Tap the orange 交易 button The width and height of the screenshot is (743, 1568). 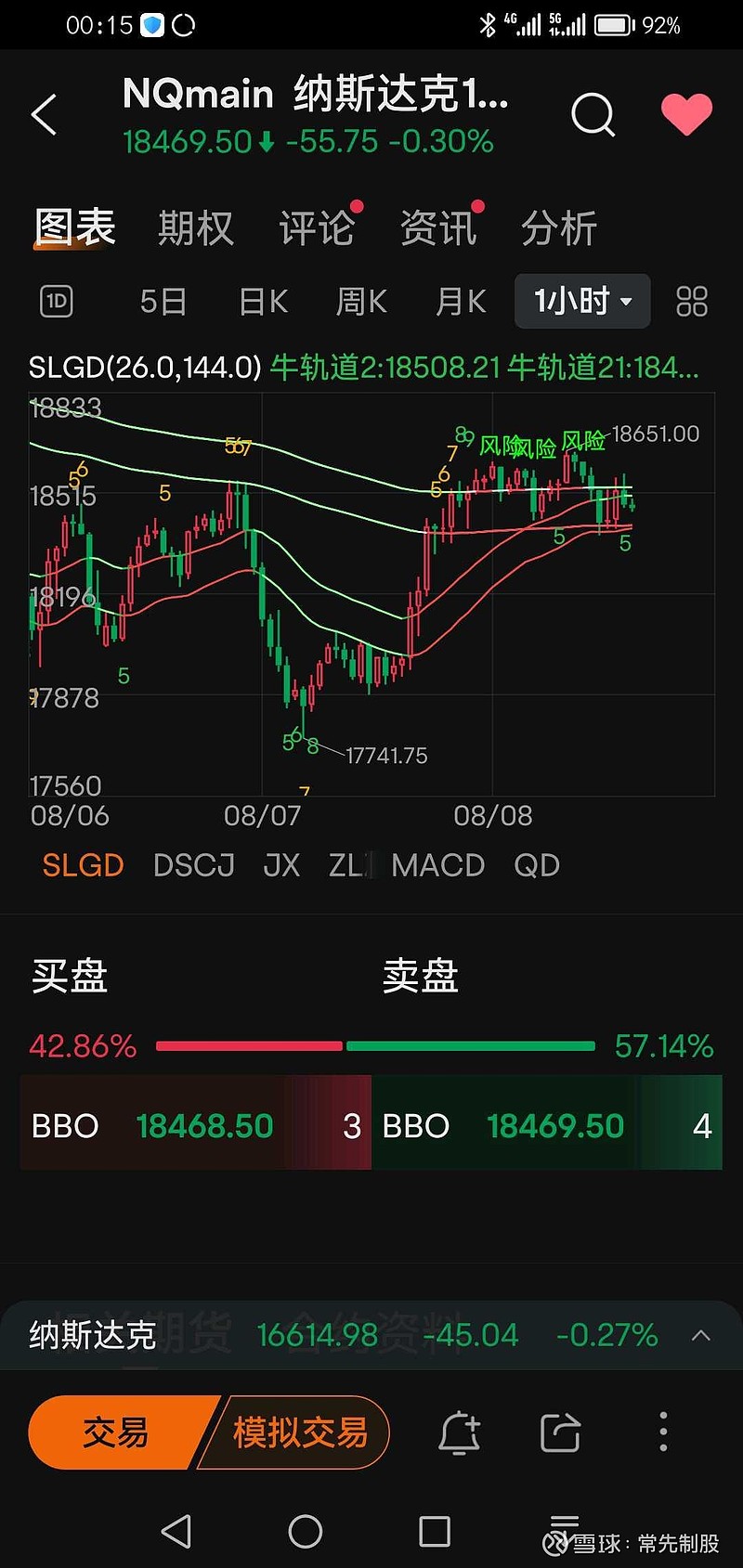116,1432
